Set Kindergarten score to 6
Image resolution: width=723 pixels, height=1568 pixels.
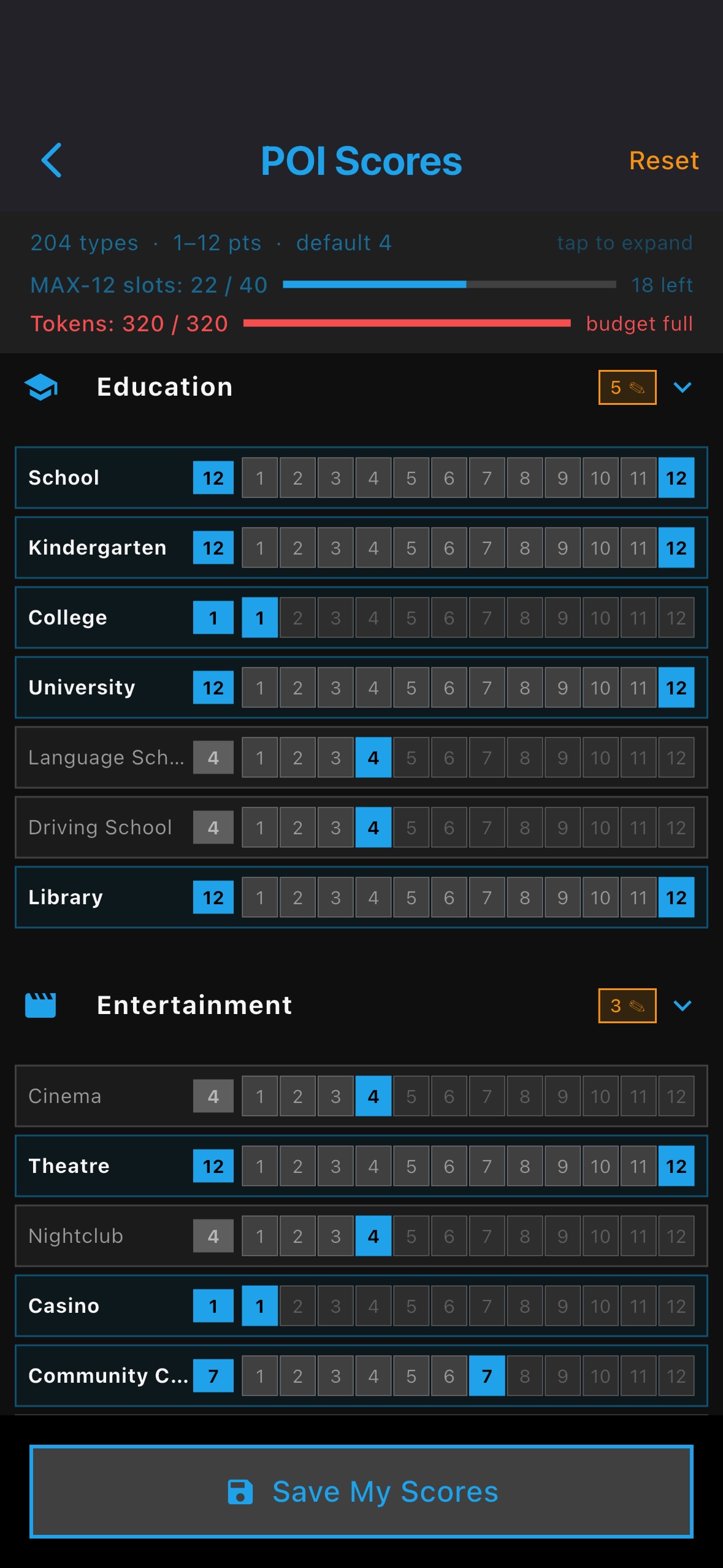tap(449, 548)
